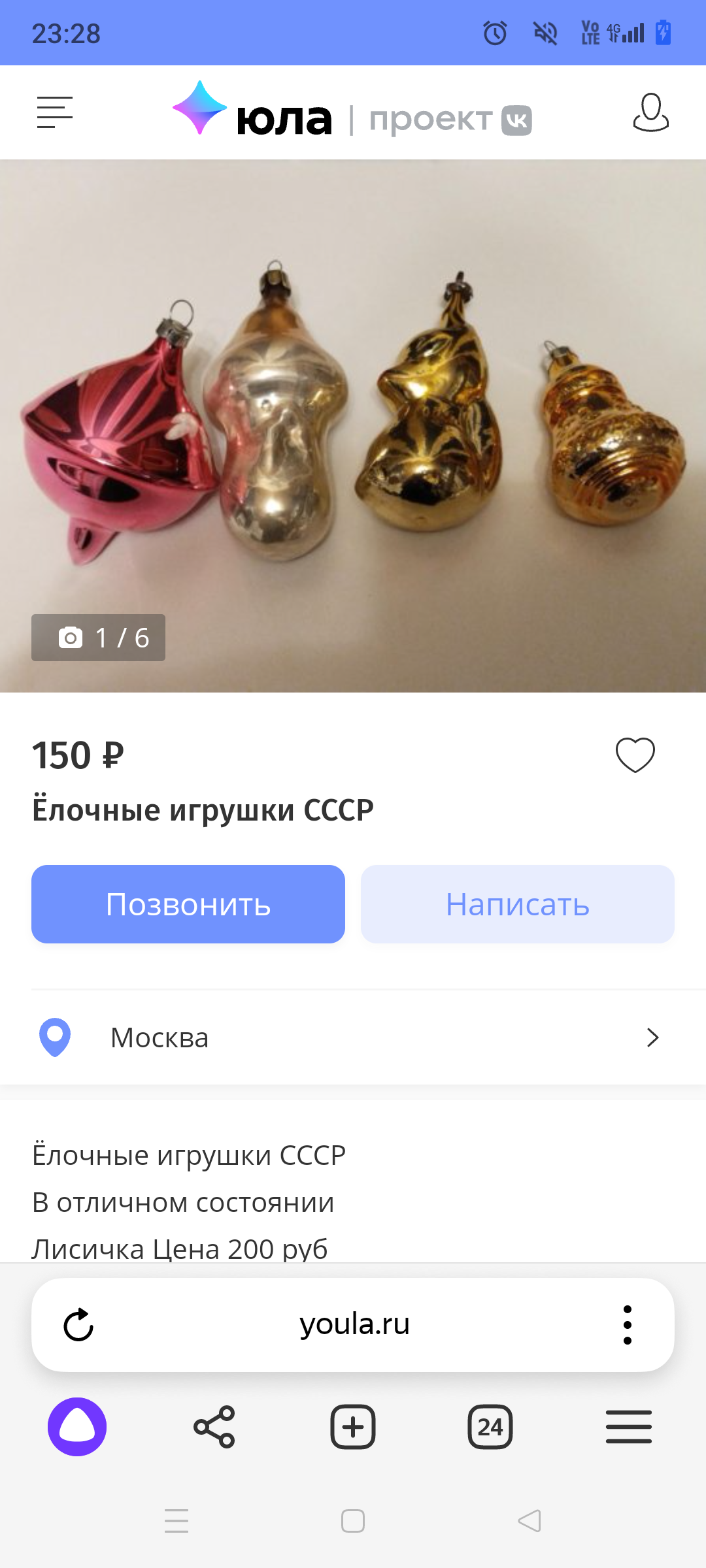Open the browser three-dot menu
The width and height of the screenshot is (706, 1568).
pyautogui.click(x=627, y=1325)
